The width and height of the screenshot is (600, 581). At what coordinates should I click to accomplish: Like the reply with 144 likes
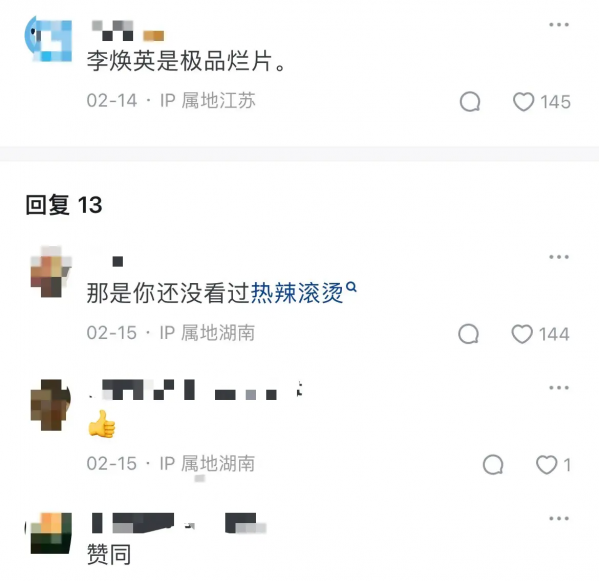click(522, 334)
